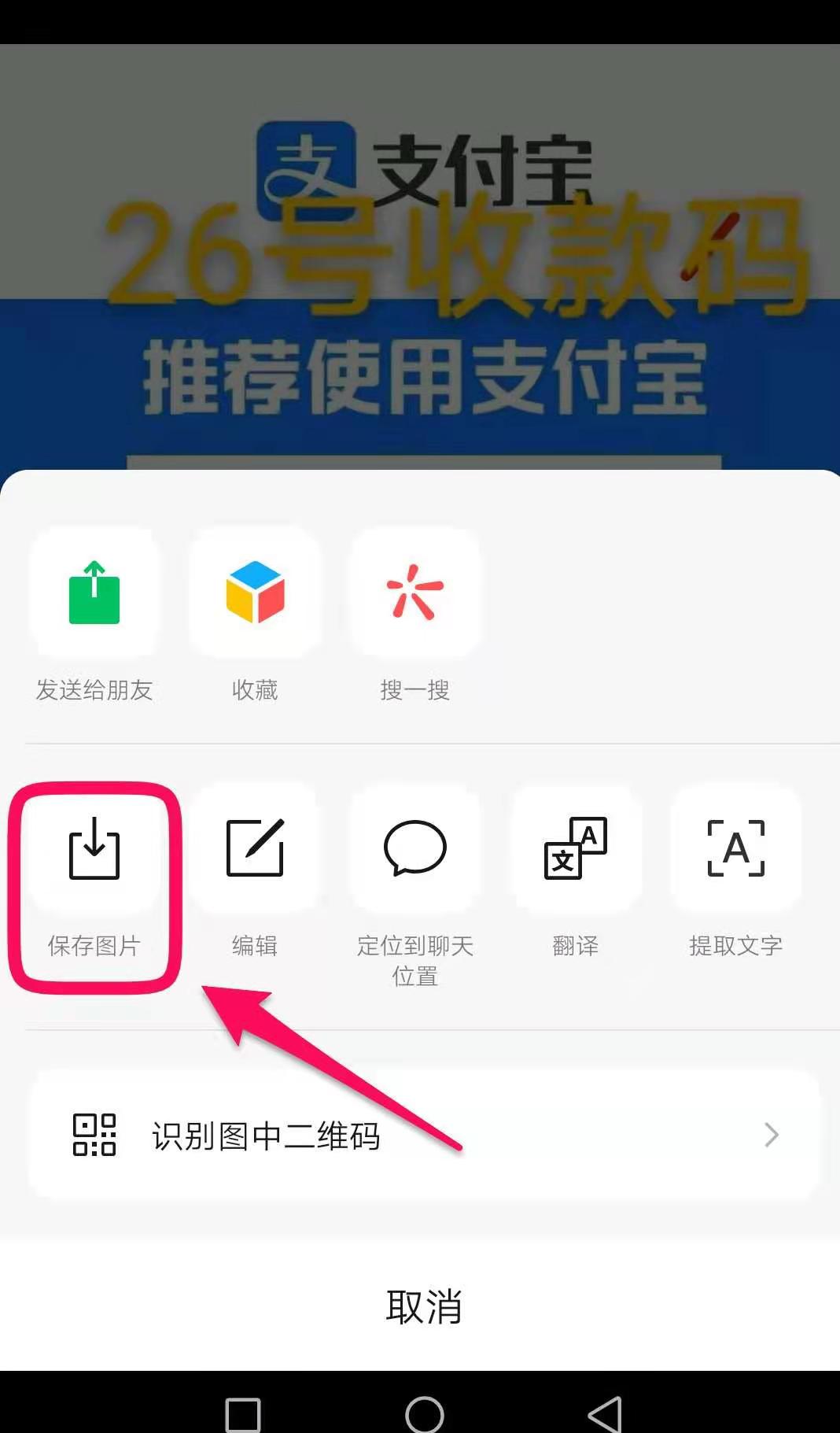Open 识别图中二维码 row
Screen dimensions: 840x1433
point(423,1135)
